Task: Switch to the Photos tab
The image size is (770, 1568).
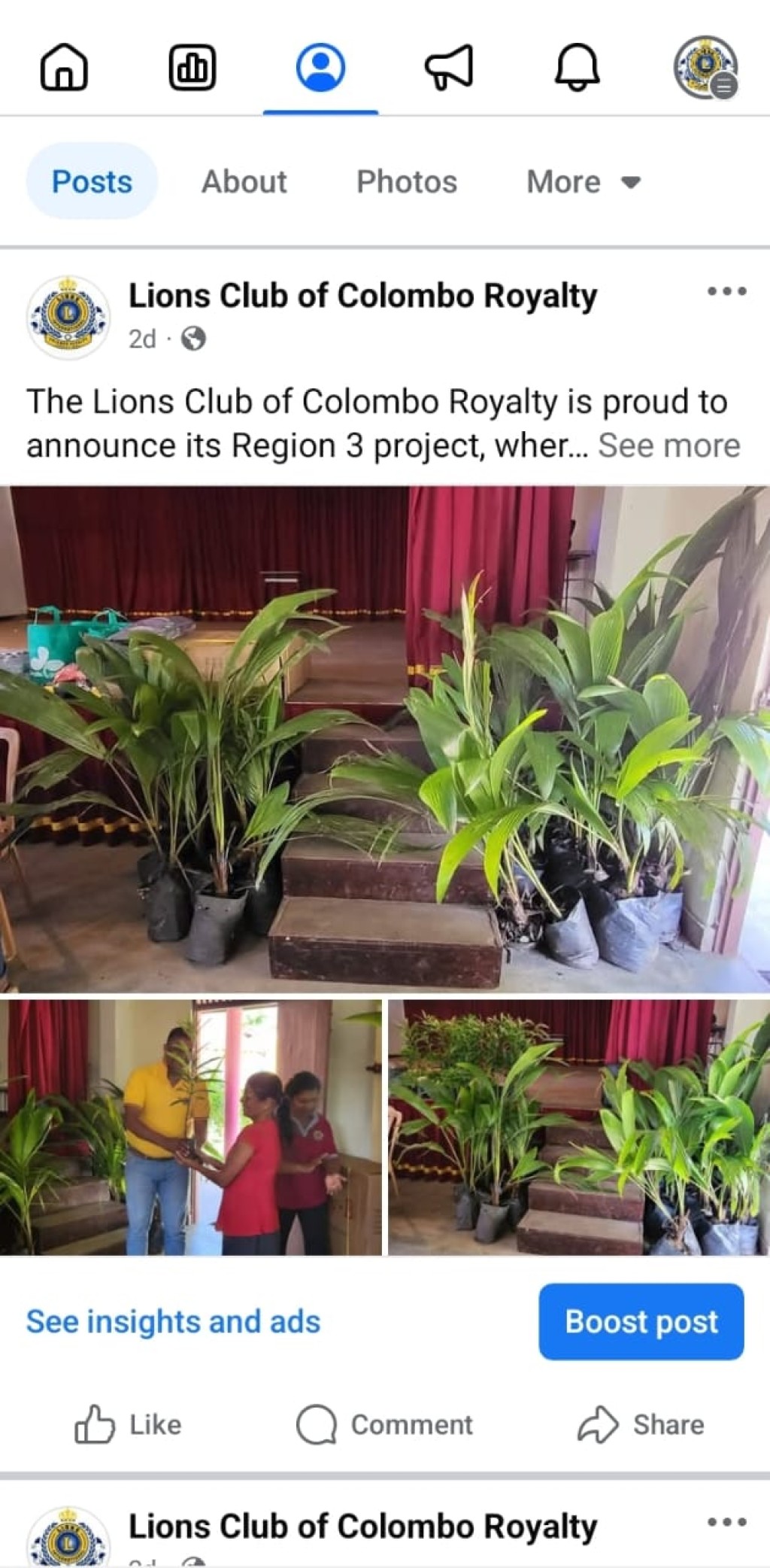Action: (407, 181)
